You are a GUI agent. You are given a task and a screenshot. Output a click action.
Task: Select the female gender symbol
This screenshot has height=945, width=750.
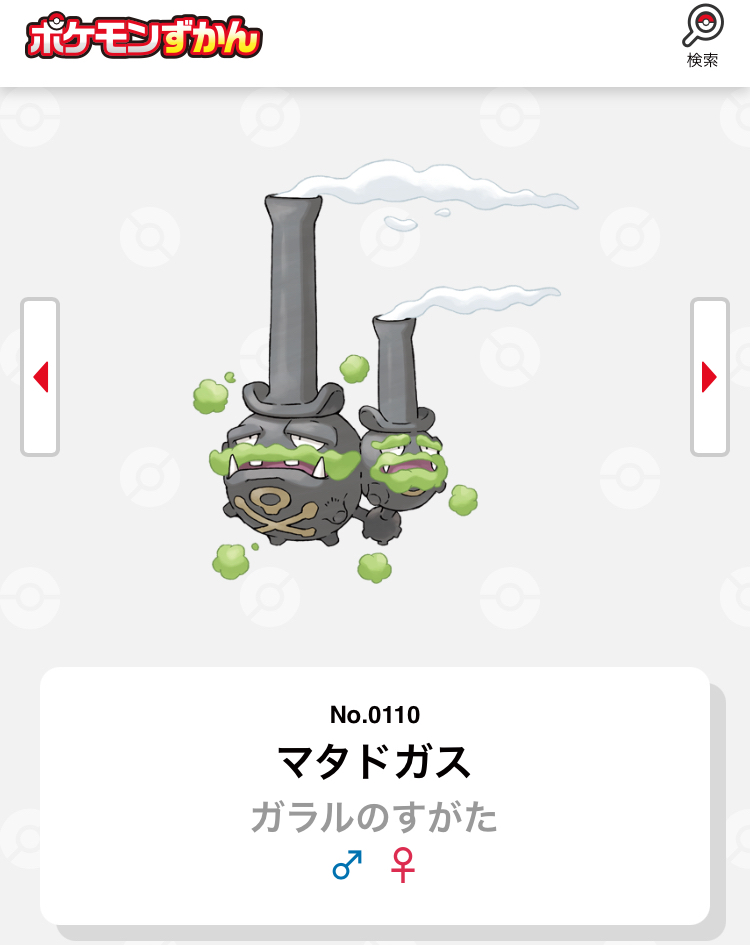point(403,865)
